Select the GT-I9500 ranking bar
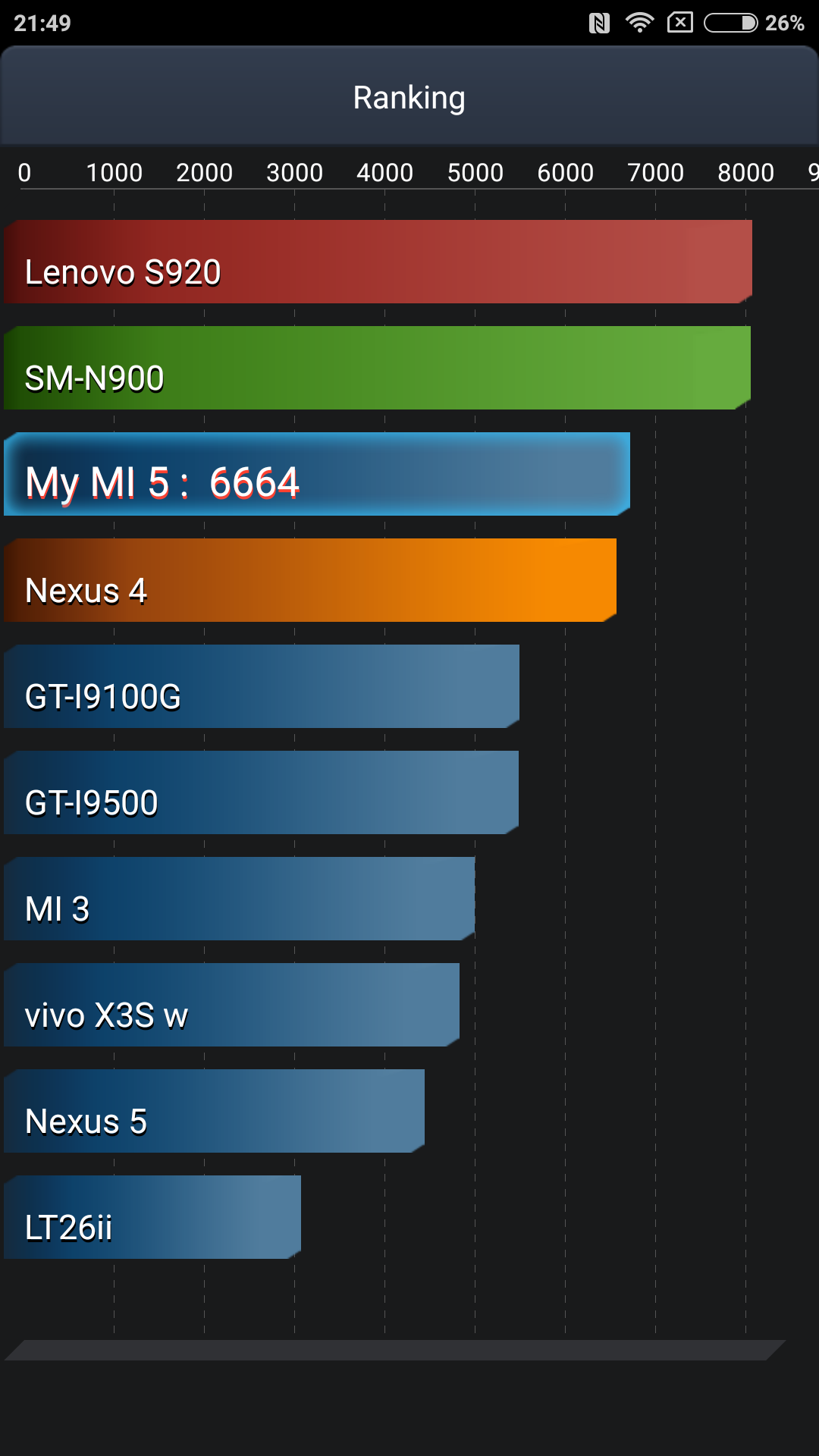 (261, 792)
